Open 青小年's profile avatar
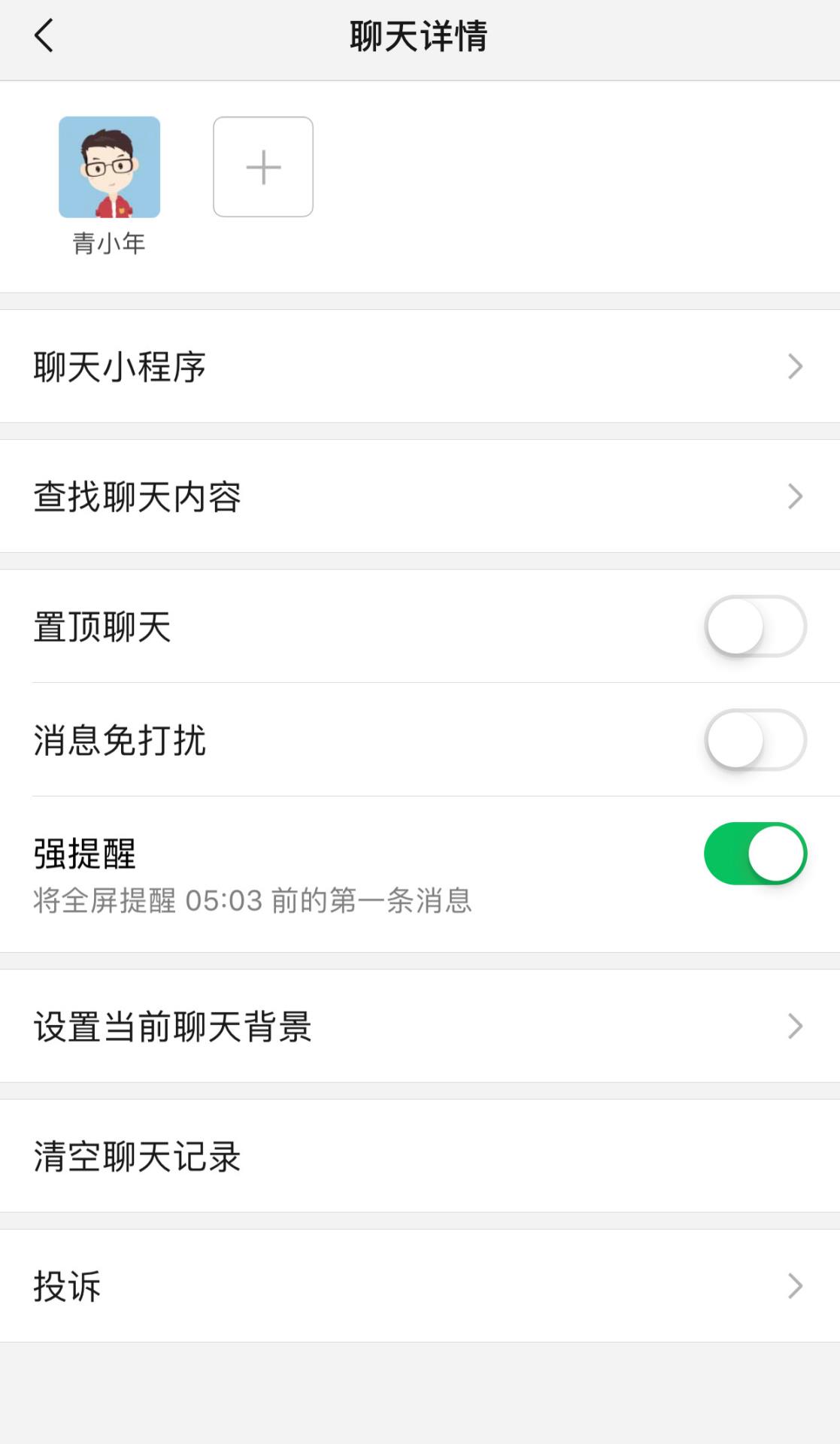 (109, 167)
